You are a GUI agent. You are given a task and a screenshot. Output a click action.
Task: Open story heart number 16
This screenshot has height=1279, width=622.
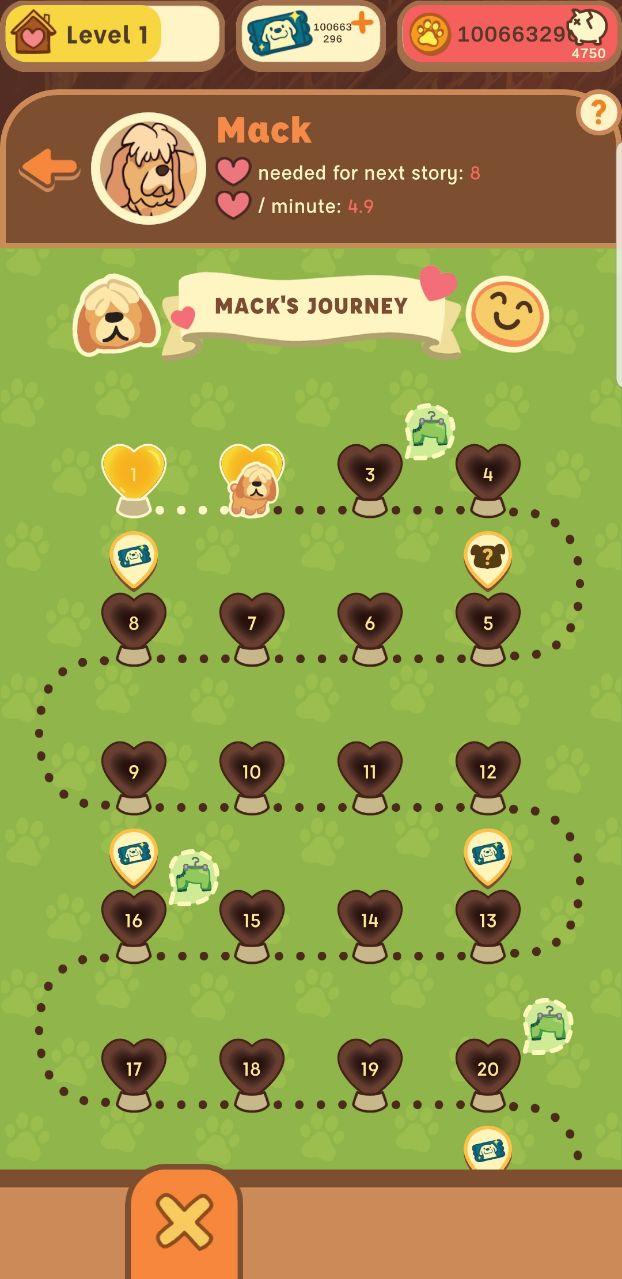pyautogui.click(x=134, y=920)
